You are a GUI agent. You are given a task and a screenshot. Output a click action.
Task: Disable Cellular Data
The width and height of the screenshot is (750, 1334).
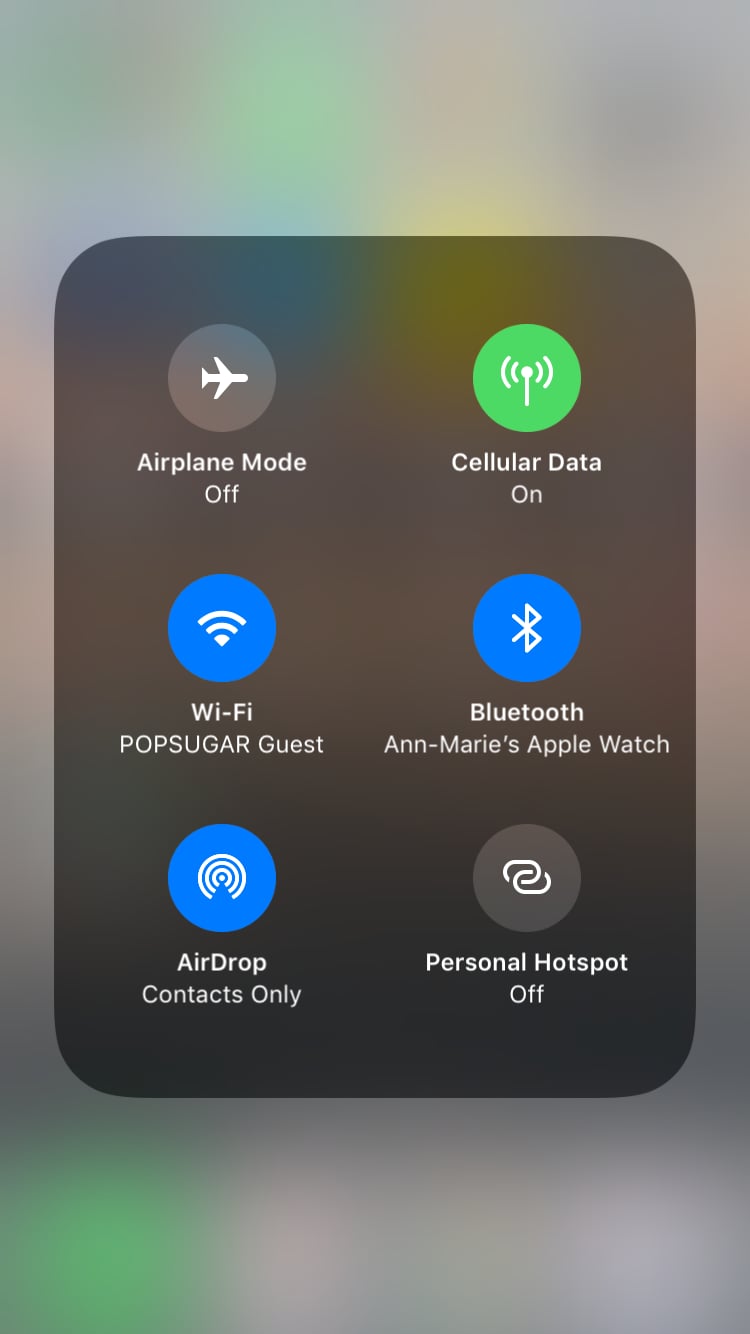(527, 378)
